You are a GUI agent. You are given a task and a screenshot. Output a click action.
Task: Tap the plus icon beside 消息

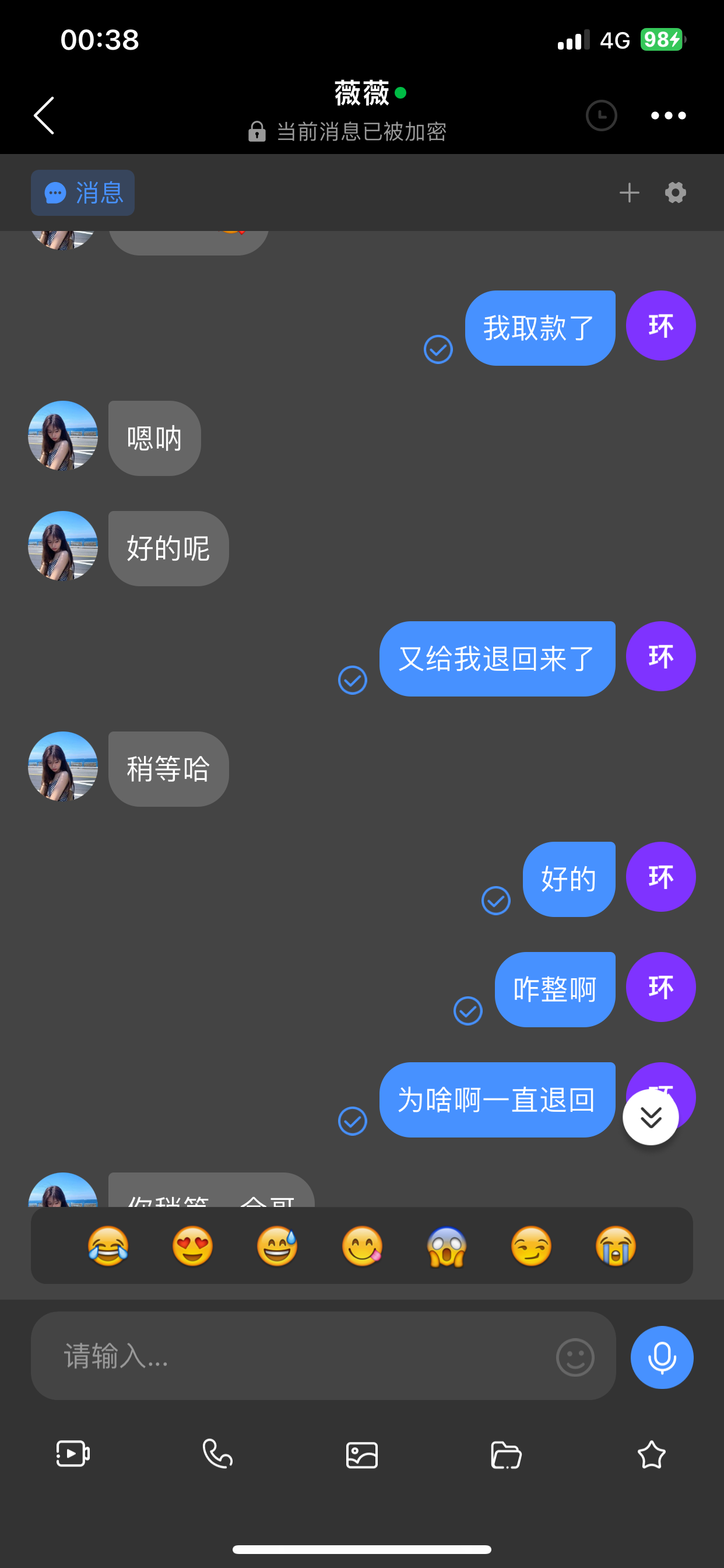629,193
